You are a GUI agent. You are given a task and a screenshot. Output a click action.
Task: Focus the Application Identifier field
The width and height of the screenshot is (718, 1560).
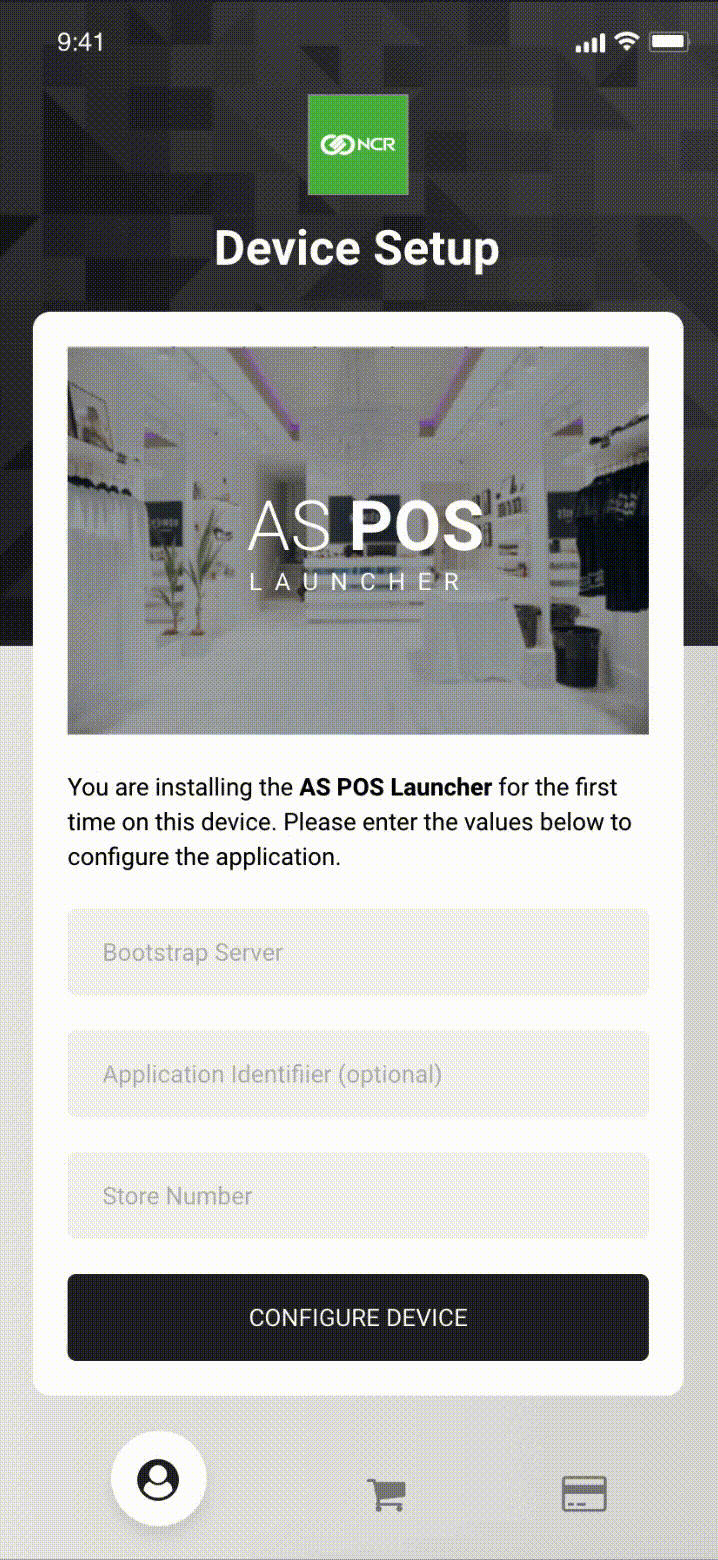358,1074
